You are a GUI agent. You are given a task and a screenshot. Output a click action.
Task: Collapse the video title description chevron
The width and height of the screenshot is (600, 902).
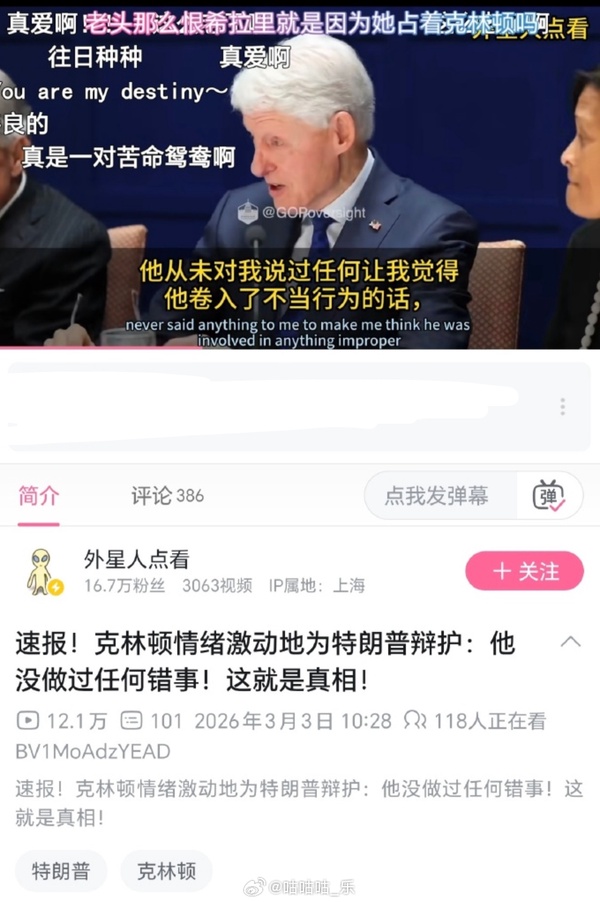tap(570, 642)
